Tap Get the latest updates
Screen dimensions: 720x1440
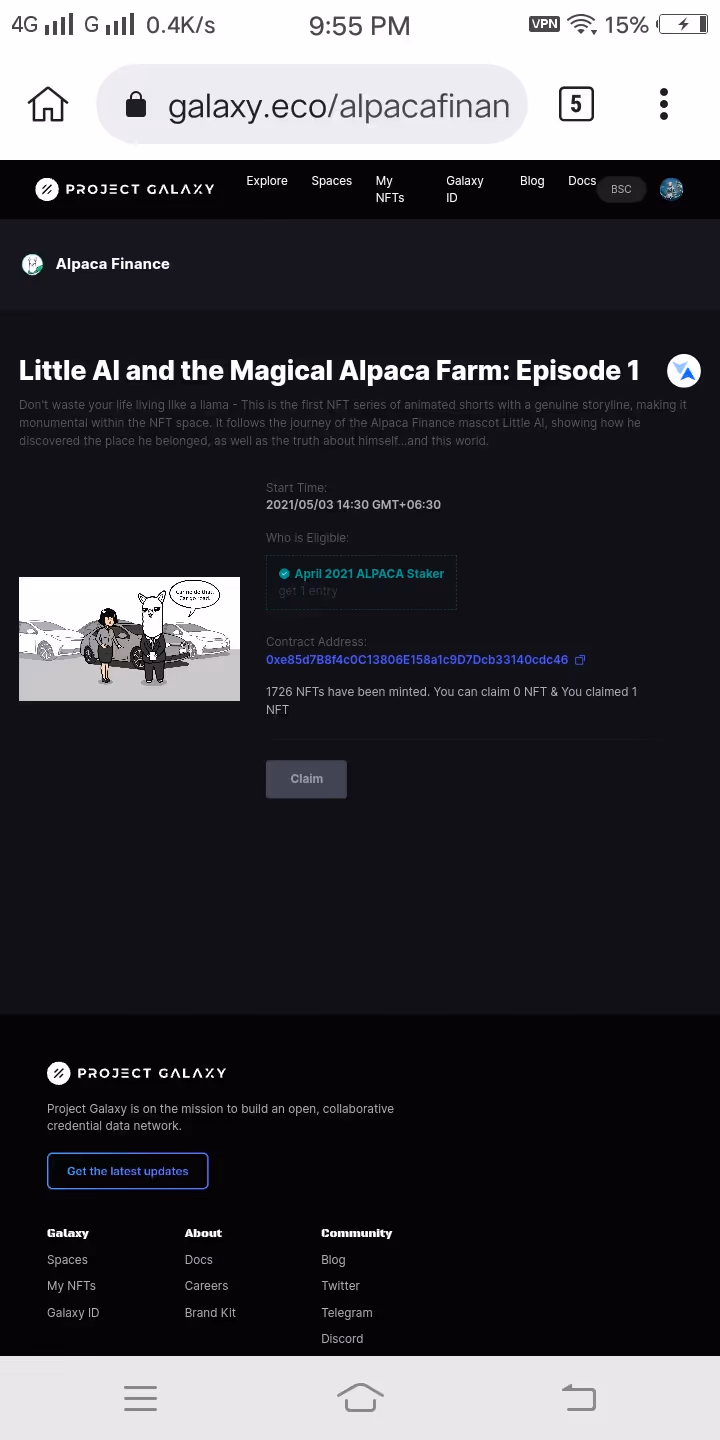pyautogui.click(x=127, y=1171)
